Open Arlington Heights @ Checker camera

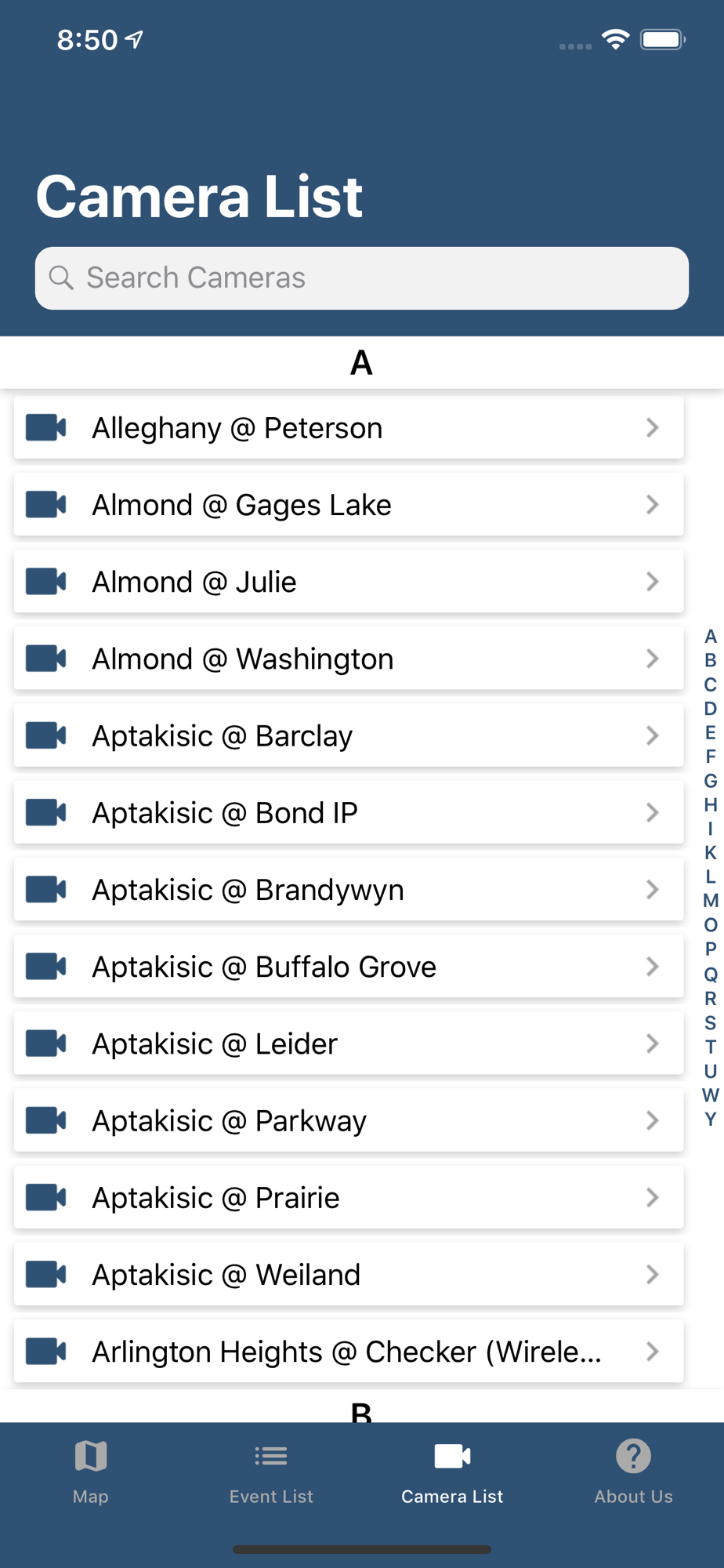pos(349,1352)
